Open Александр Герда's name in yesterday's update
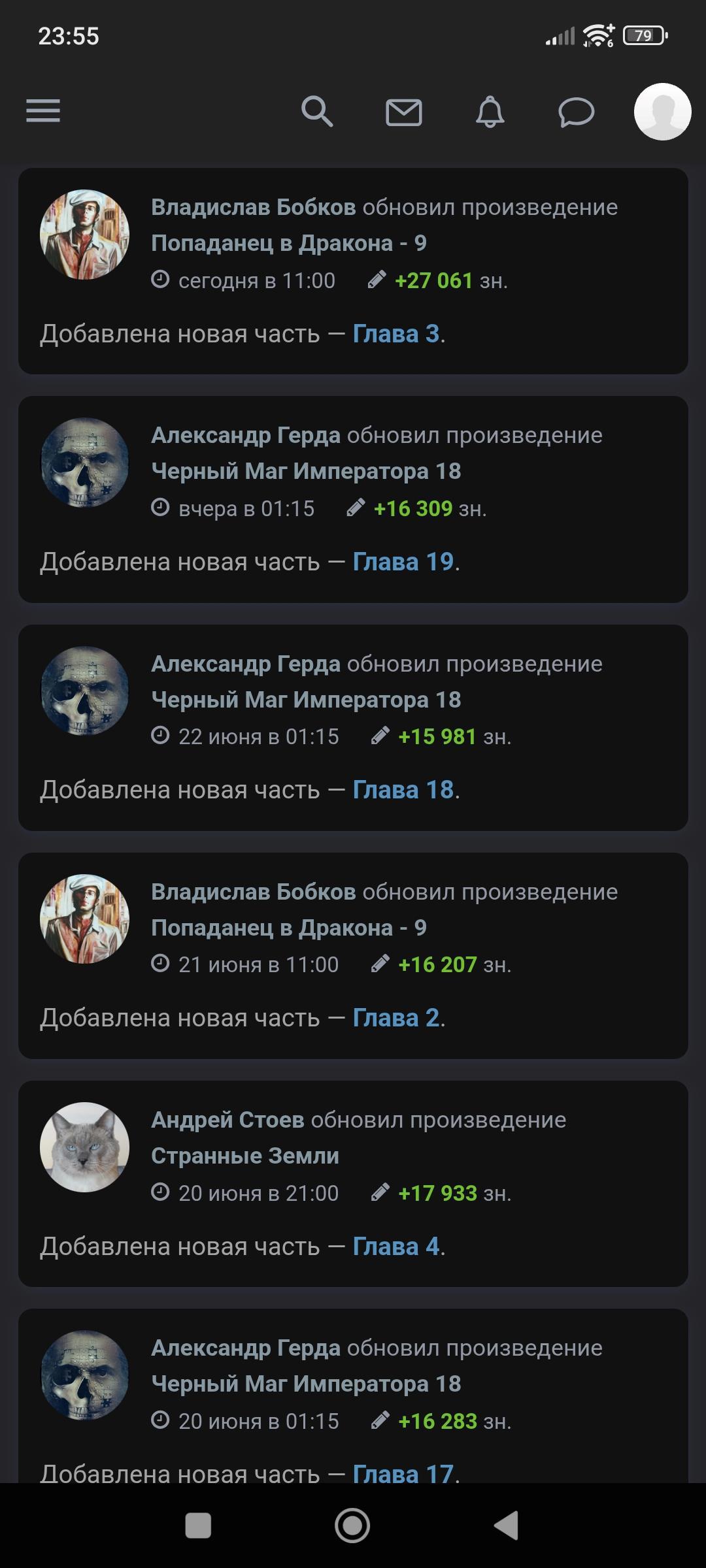The height and width of the screenshot is (1568, 706). click(x=246, y=435)
